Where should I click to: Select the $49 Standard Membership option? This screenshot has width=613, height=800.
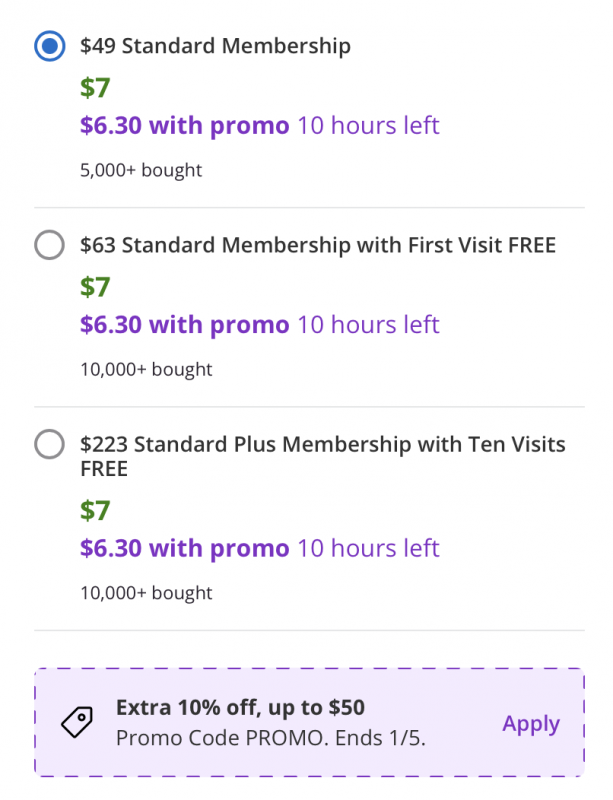(49, 46)
